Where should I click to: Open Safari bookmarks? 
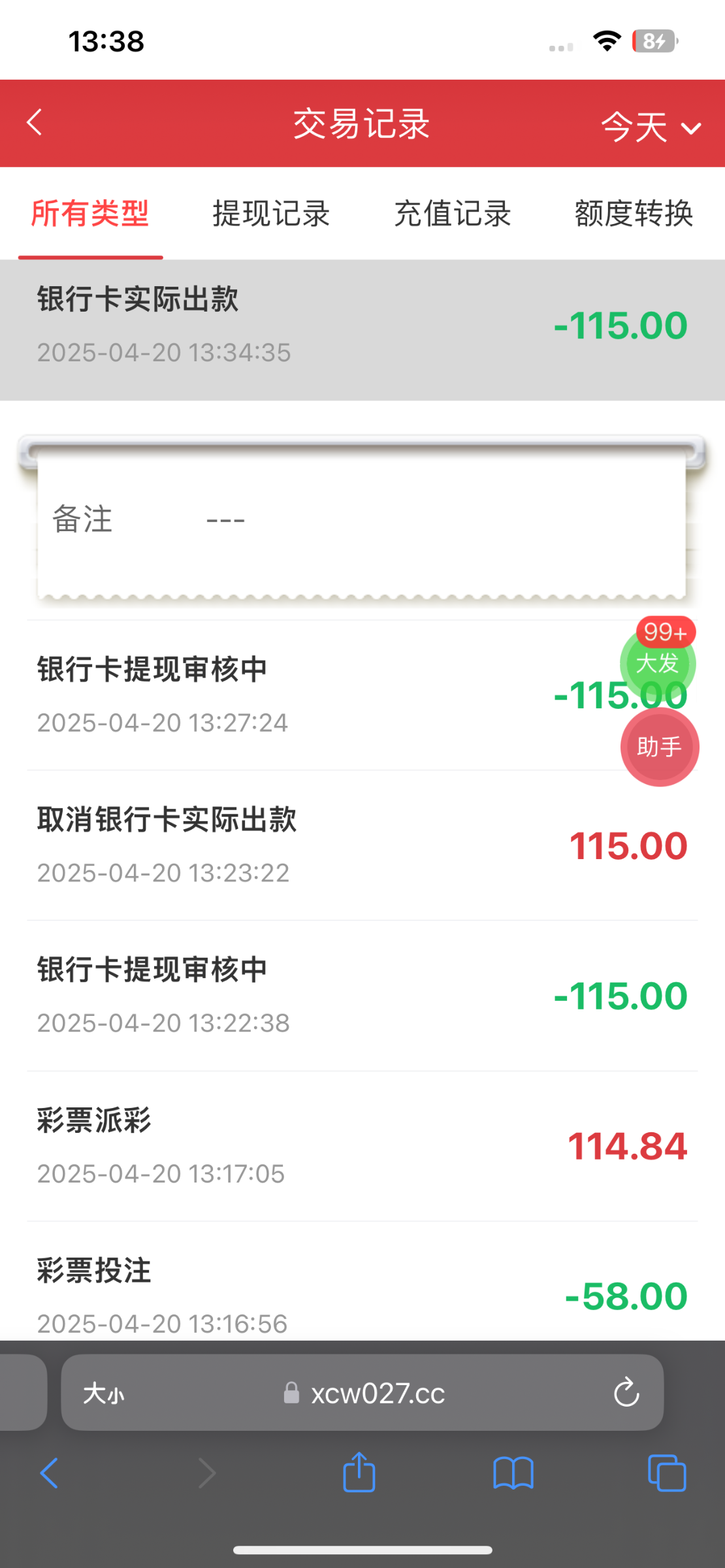coord(513,1473)
